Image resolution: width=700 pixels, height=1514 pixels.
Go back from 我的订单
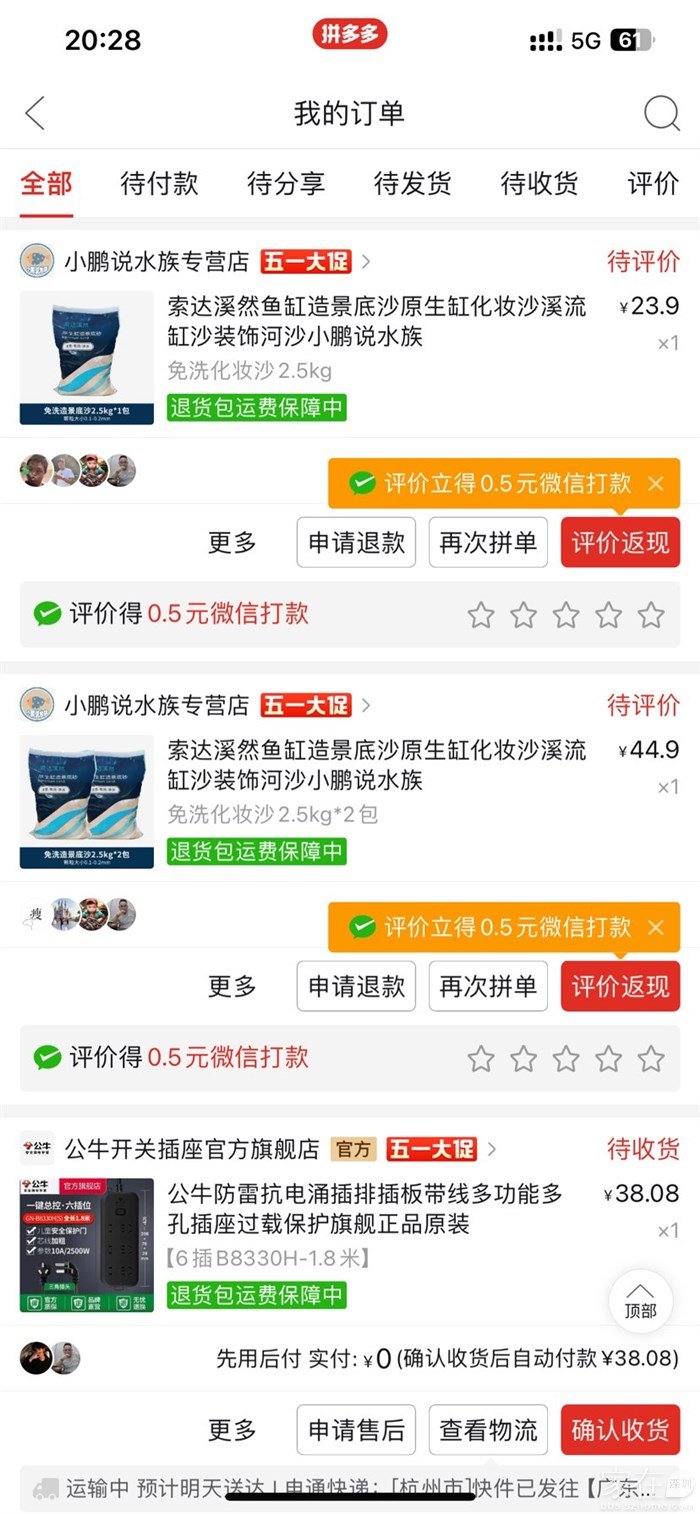click(35, 113)
